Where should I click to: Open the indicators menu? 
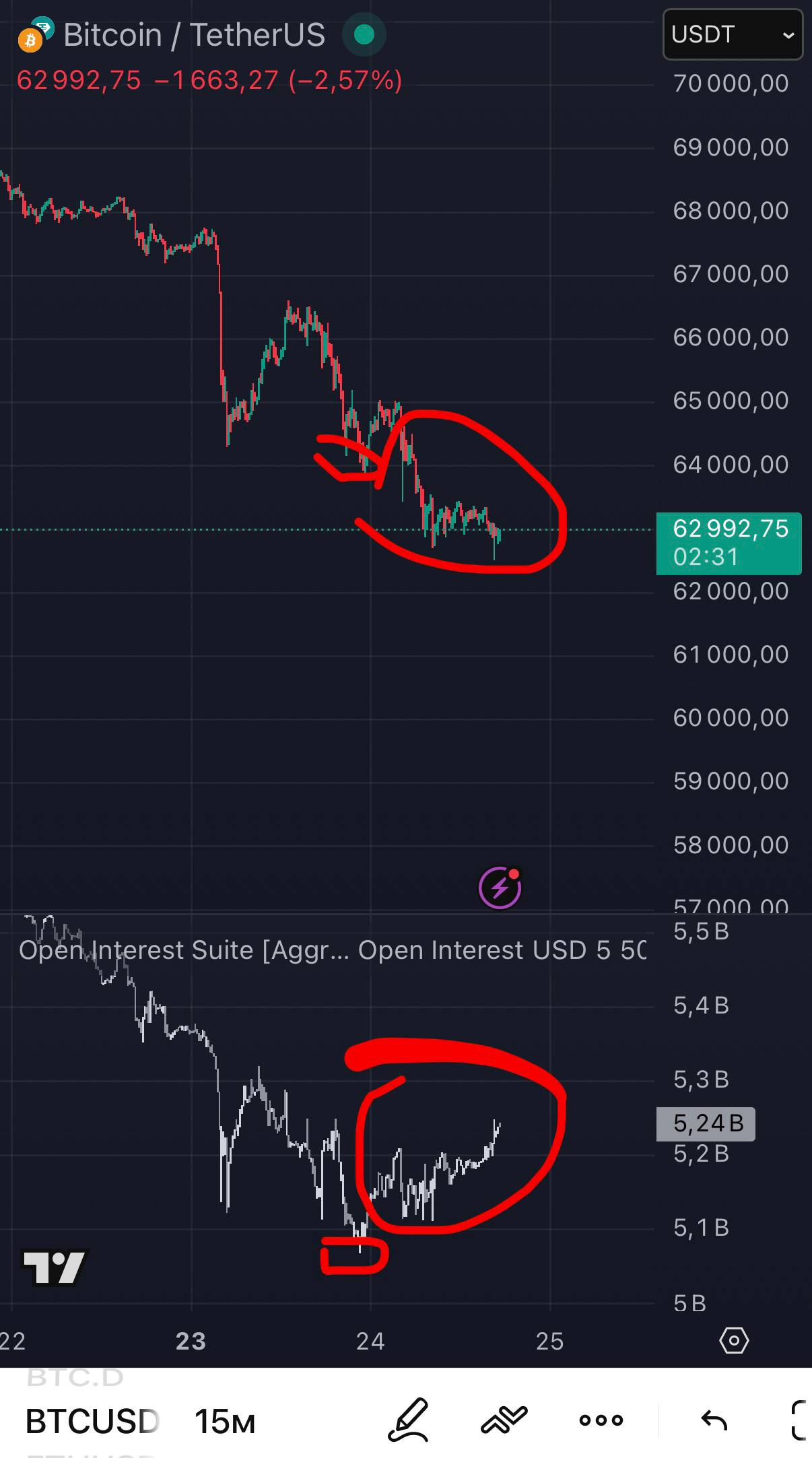[504, 1420]
